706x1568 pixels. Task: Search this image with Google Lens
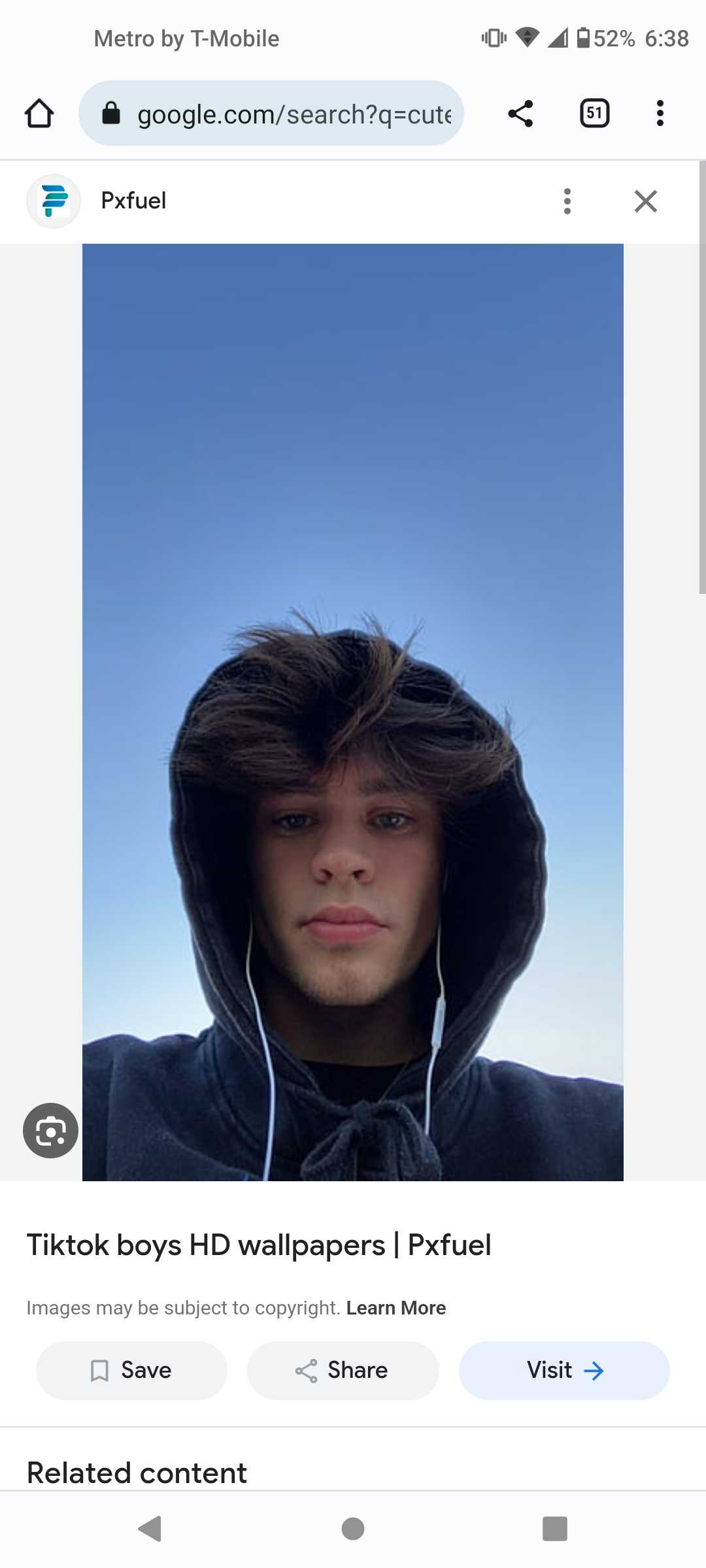coord(50,1130)
